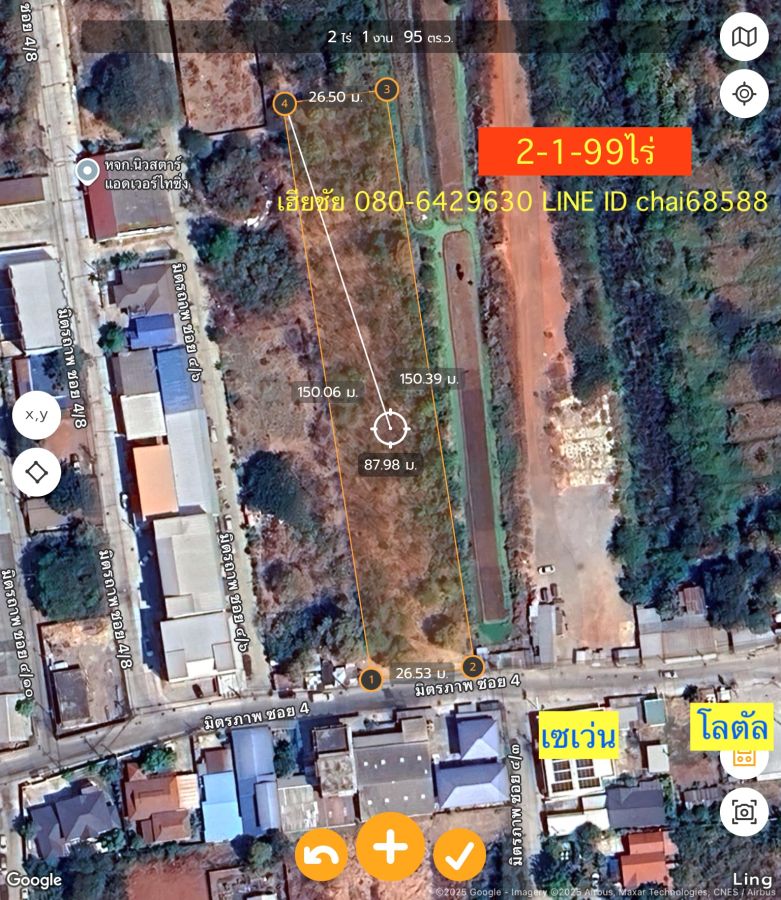Center map on my current location

[x=744, y=94]
